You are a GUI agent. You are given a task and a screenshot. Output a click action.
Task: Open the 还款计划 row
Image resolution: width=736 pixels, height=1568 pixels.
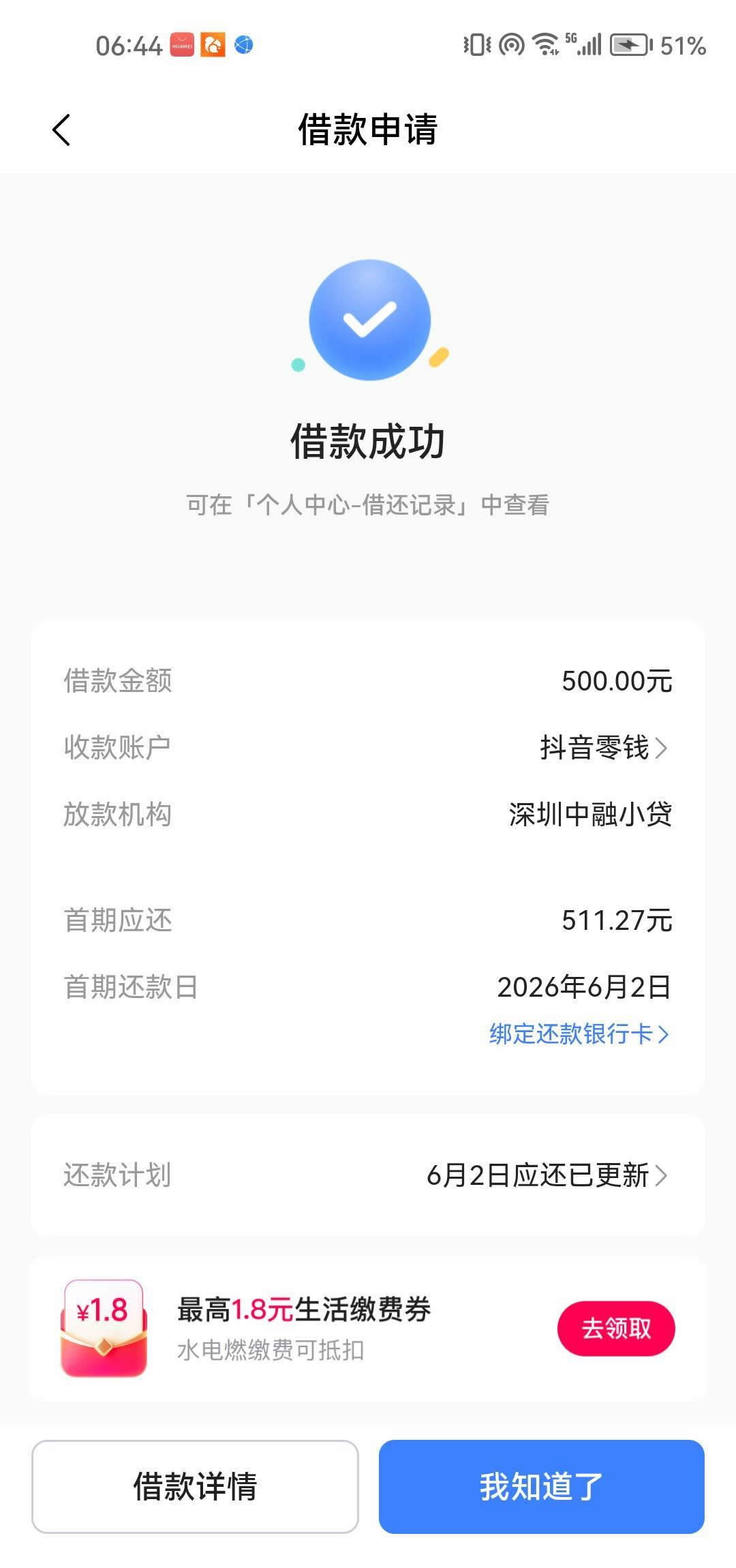click(x=368, y=1175)
